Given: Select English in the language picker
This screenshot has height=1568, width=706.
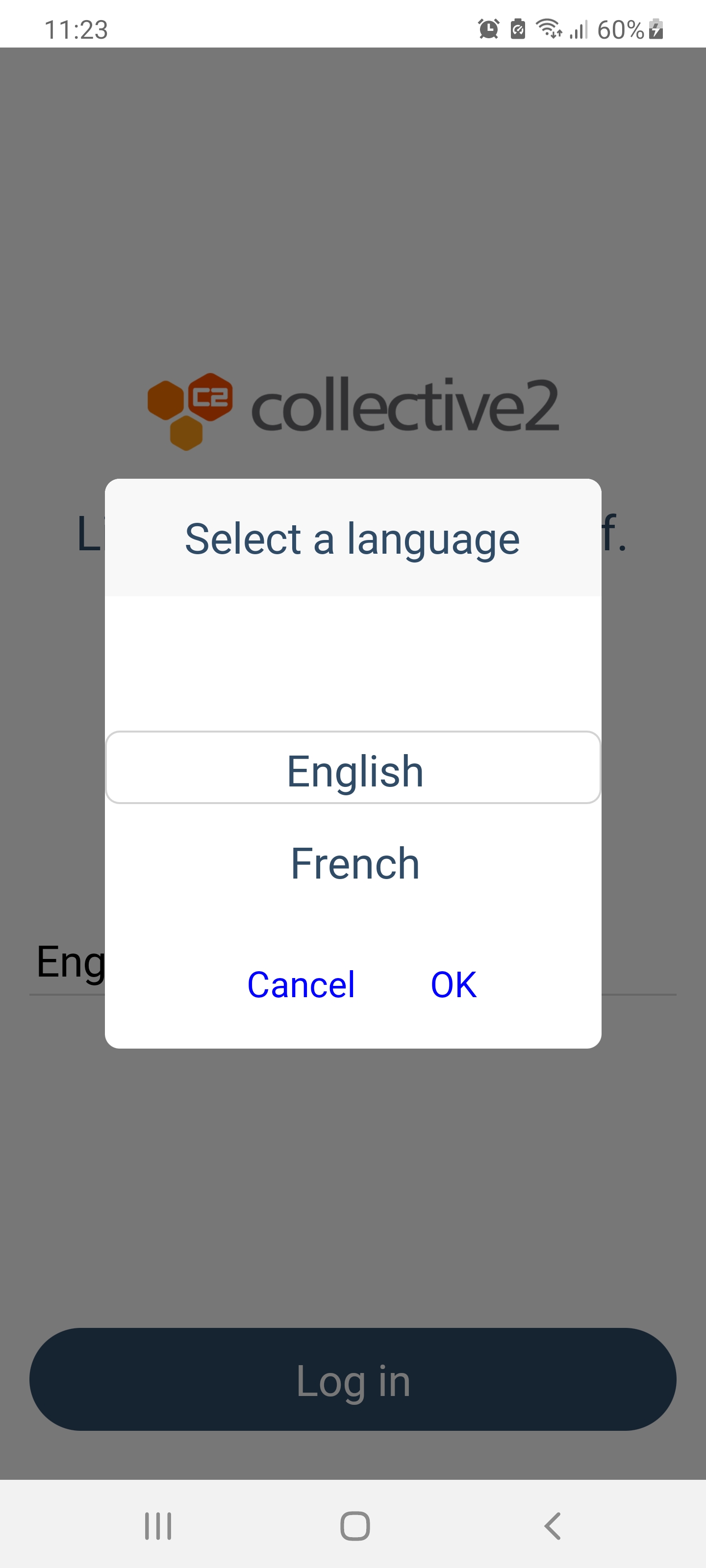Looking at the screenshot, I should click(x=354, y=770).
